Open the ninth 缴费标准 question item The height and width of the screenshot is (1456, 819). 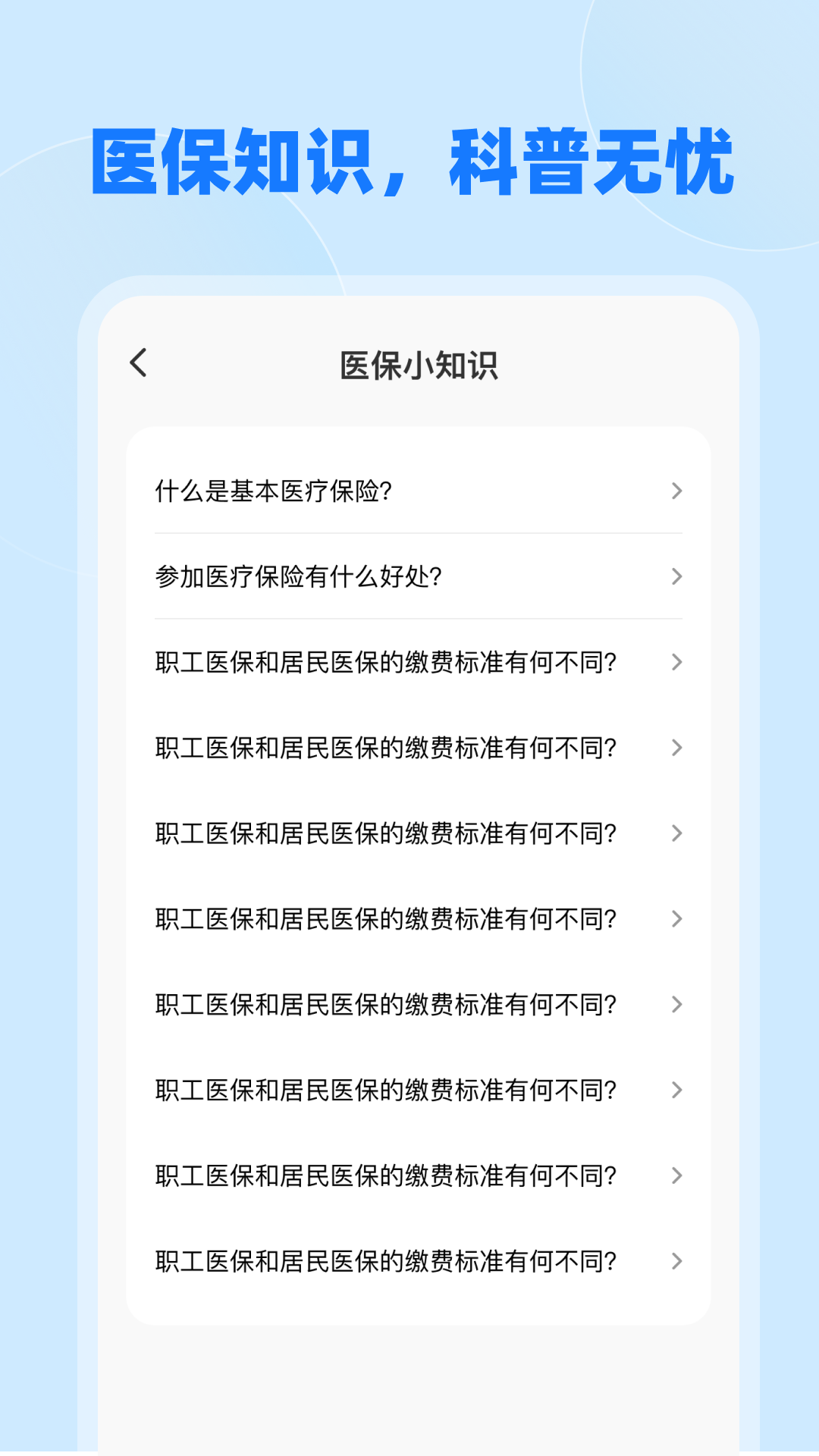pos(385,1175)
